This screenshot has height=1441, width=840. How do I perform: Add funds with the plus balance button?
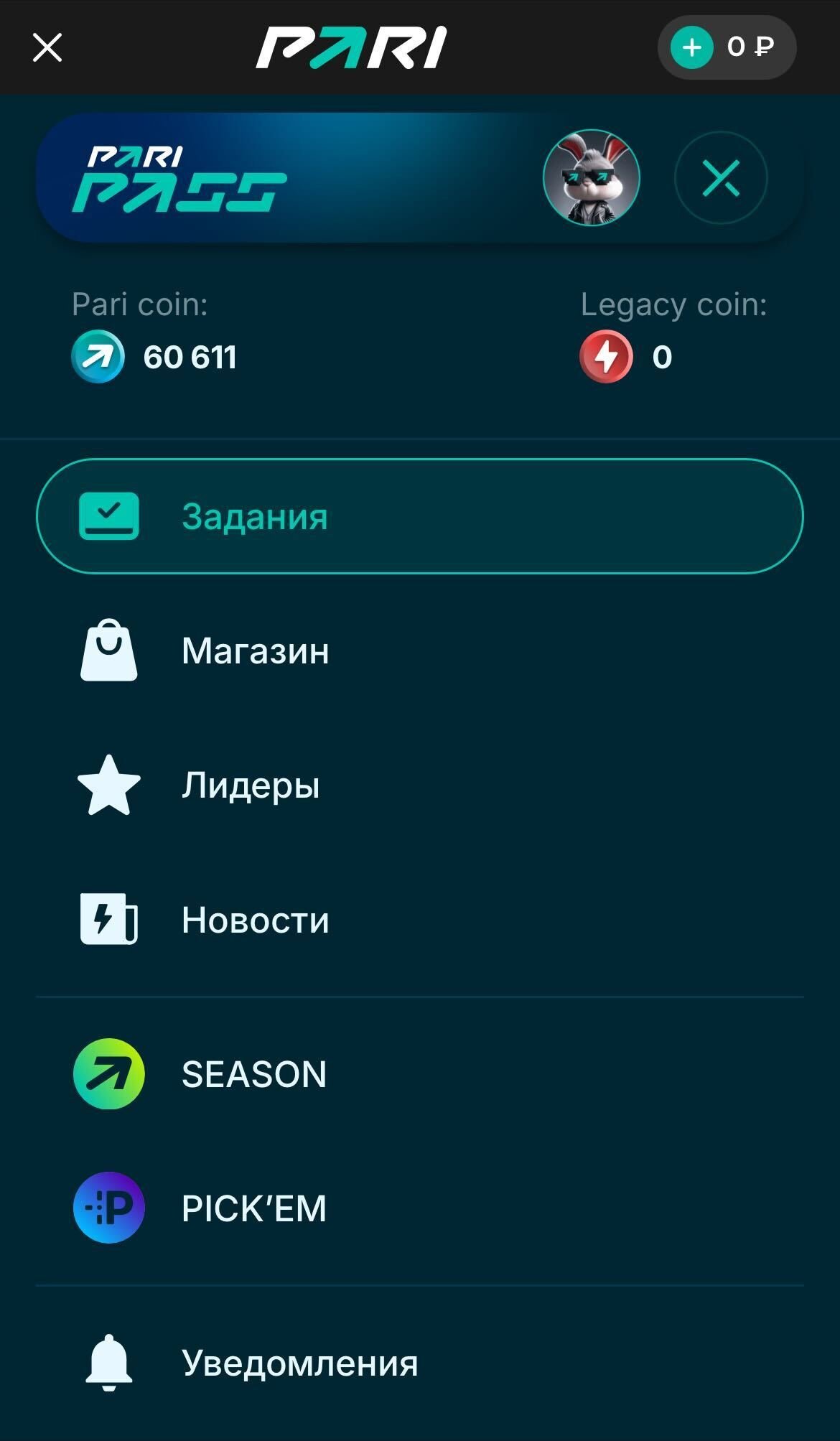coord(691,48)
